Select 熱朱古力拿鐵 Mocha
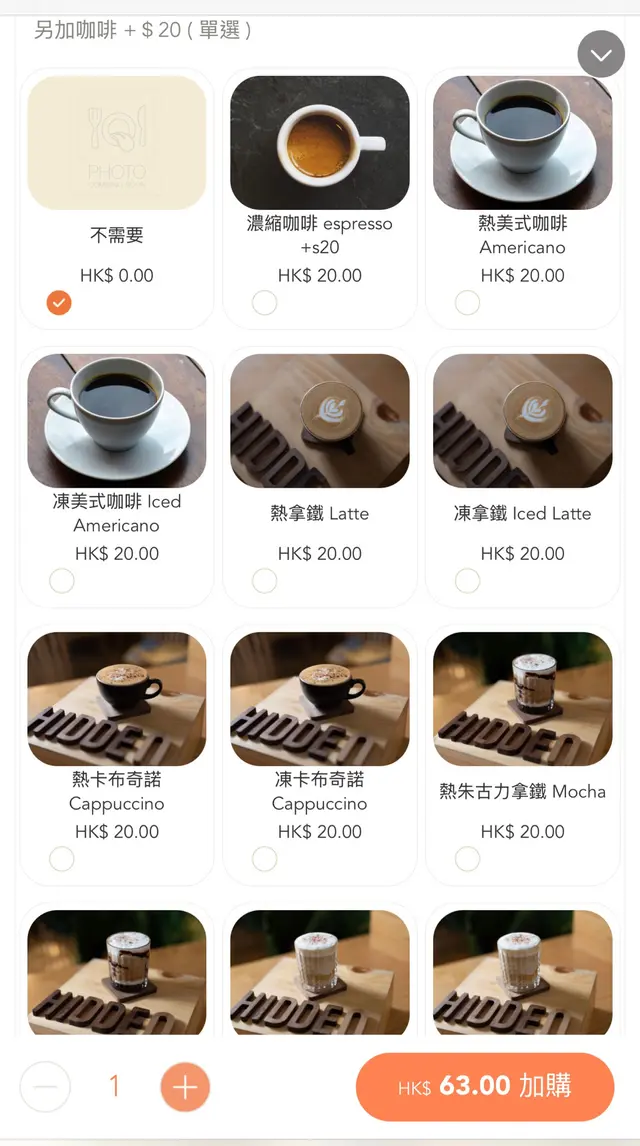The height and width of the screenshot is (1146, 640). coord(467,858)
